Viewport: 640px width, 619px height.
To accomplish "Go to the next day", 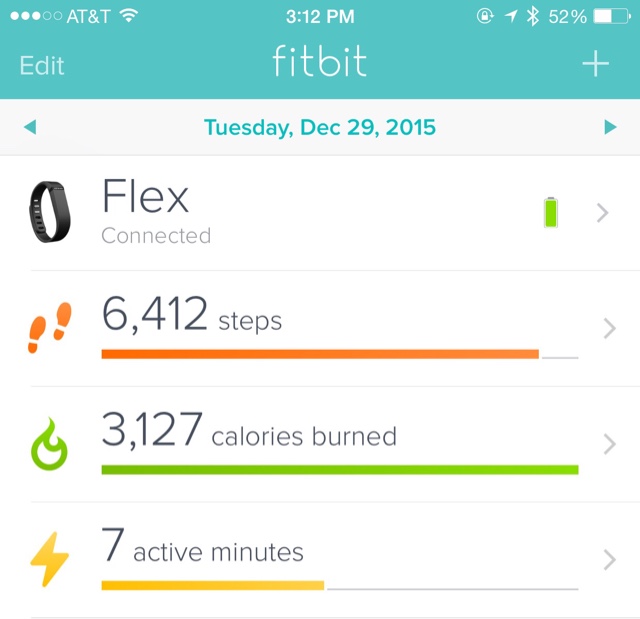I will click(x=610, y=127).
